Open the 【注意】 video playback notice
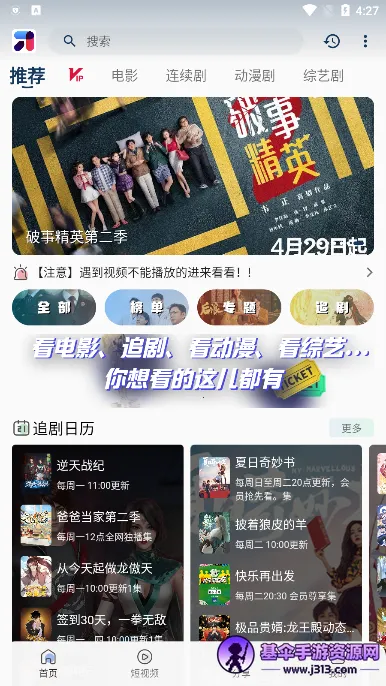The image size is (386, 686). pyautogui.click(x=193, y=273)
